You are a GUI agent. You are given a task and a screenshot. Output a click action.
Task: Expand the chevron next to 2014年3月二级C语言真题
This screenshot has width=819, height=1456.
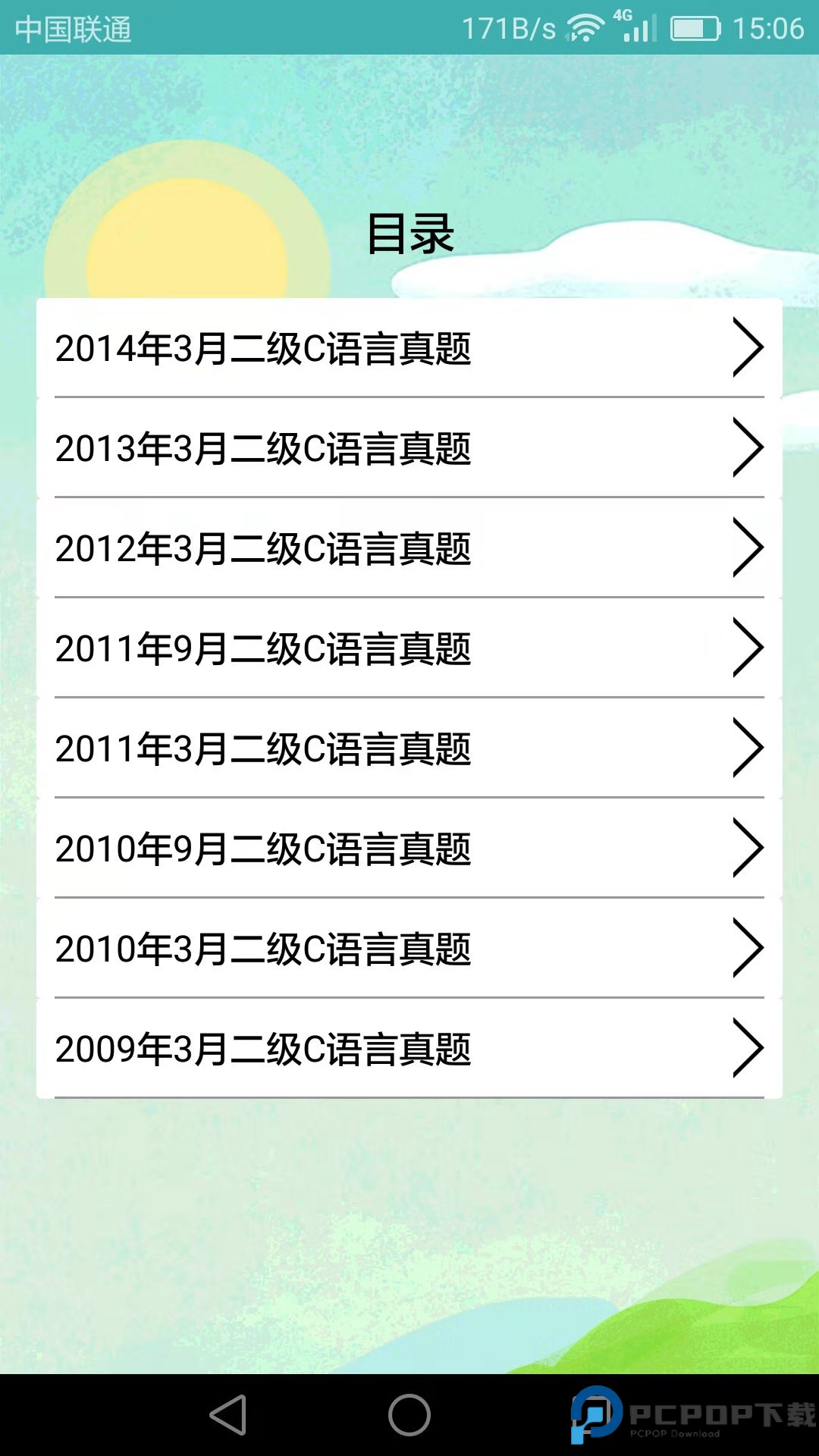[747, 347]
